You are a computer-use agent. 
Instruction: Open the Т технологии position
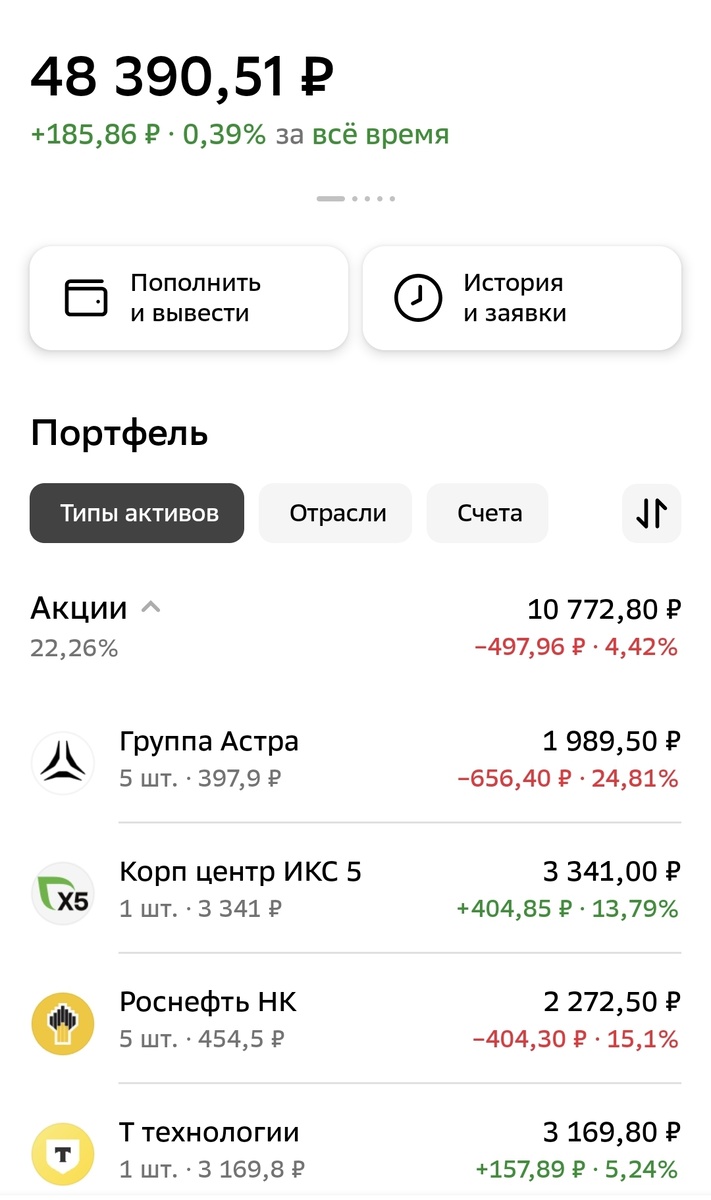tap(355, 1149)
